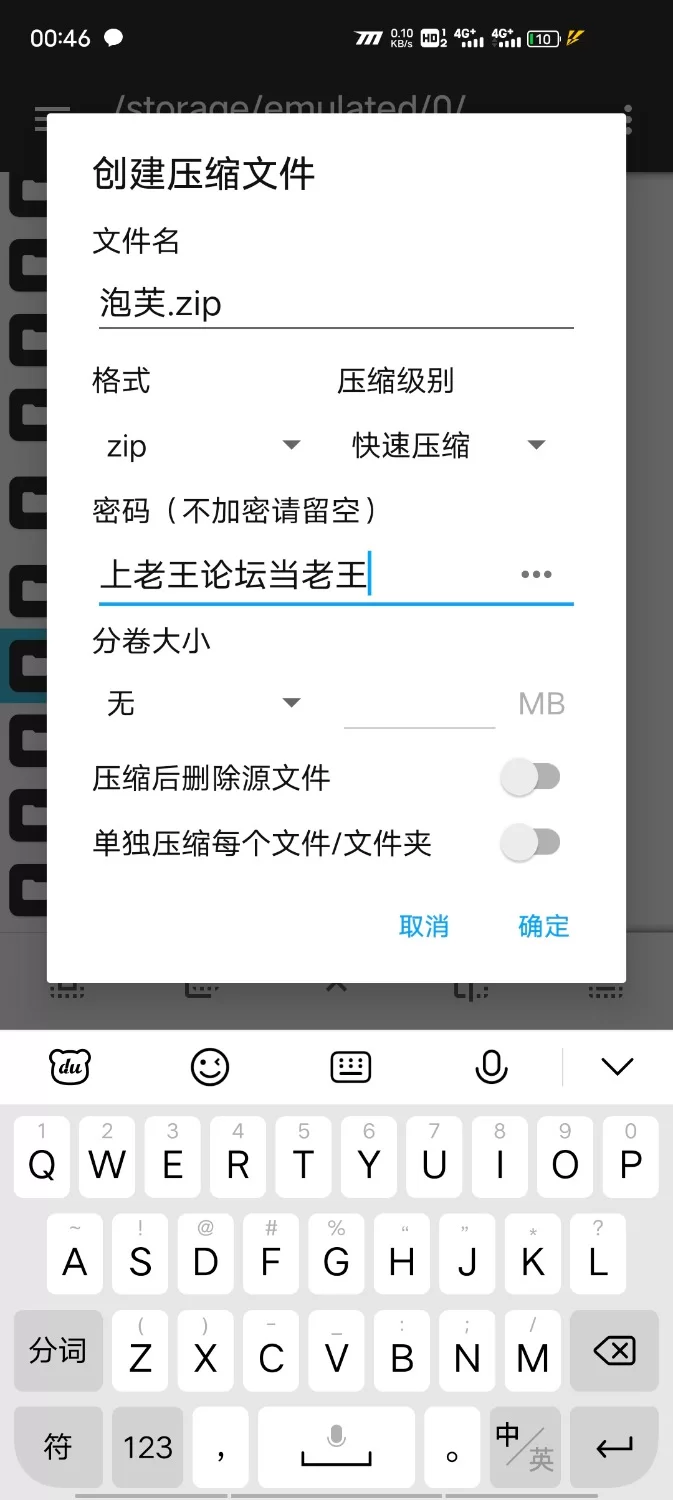Tap the 密码 password input field
Viewport: 673px width, 1500px height.
[300, 576]
